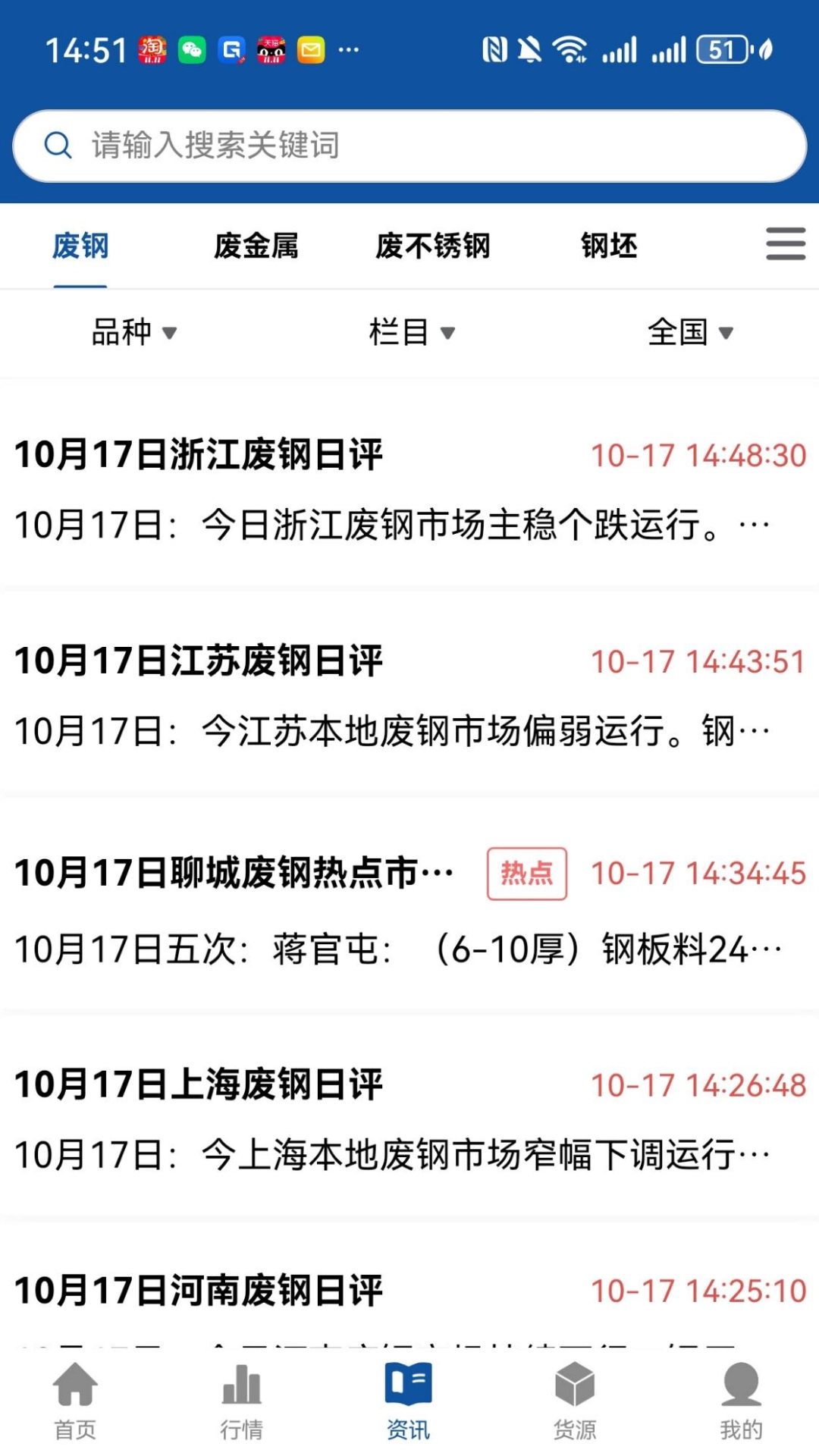
Task: Select the 钢坯 tab
Action: pos(609,246)
